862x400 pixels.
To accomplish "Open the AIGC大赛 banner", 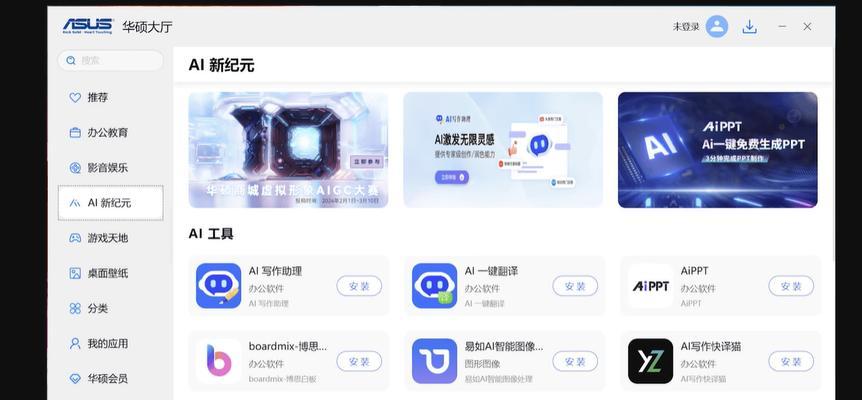I will click(x=288, y=150).
